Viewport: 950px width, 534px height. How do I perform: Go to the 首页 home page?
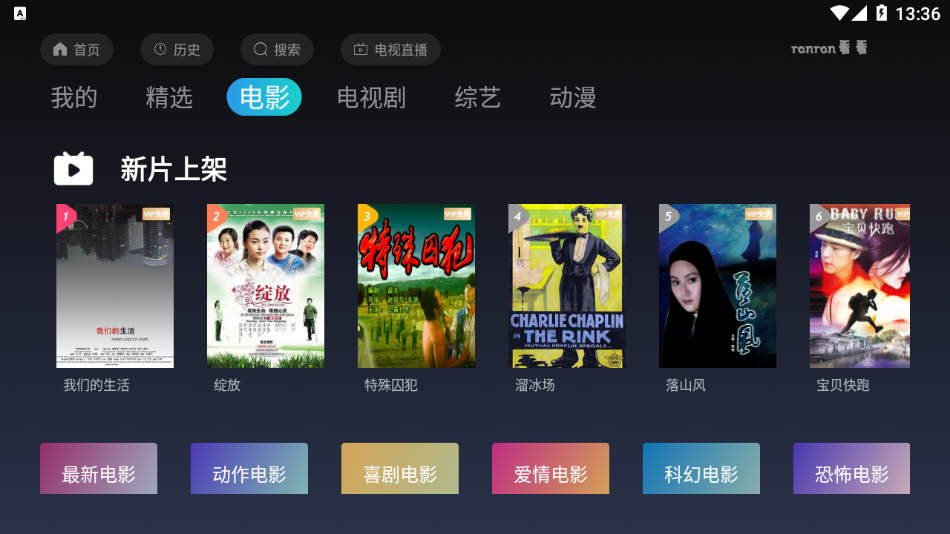tap(77, 50)
